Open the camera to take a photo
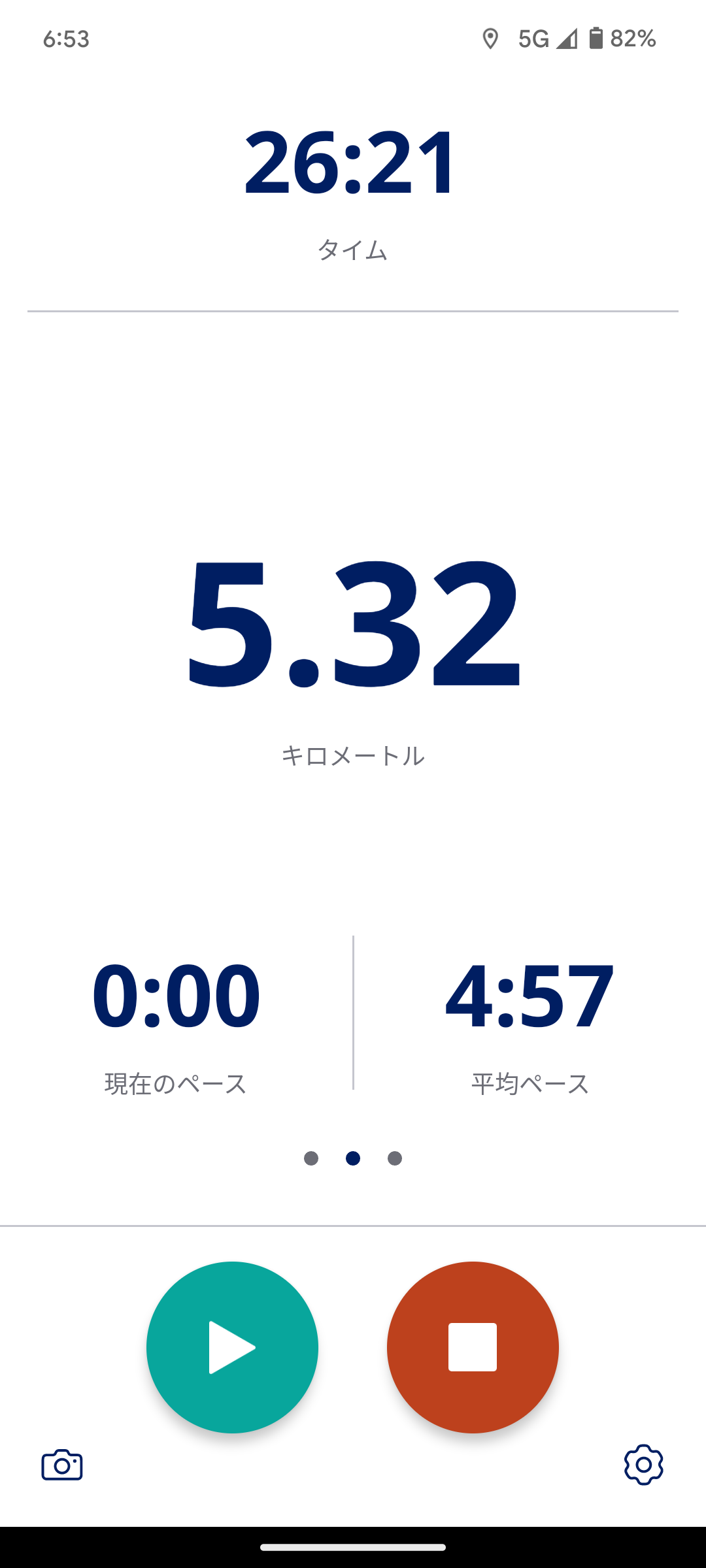This screenshot has width=706, height=1568. 62,1465
